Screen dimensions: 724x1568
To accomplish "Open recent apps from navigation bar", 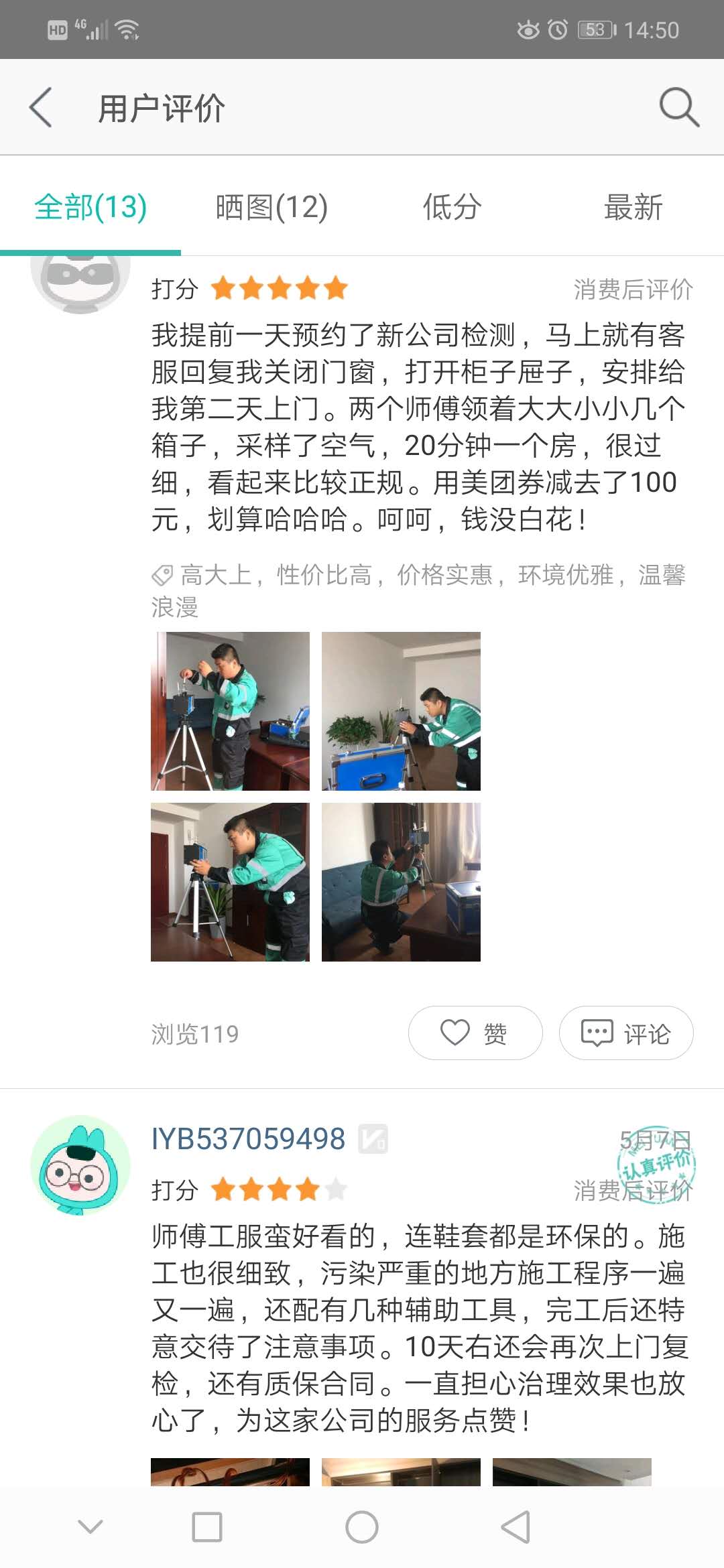I will click(x=206, y=1527).
